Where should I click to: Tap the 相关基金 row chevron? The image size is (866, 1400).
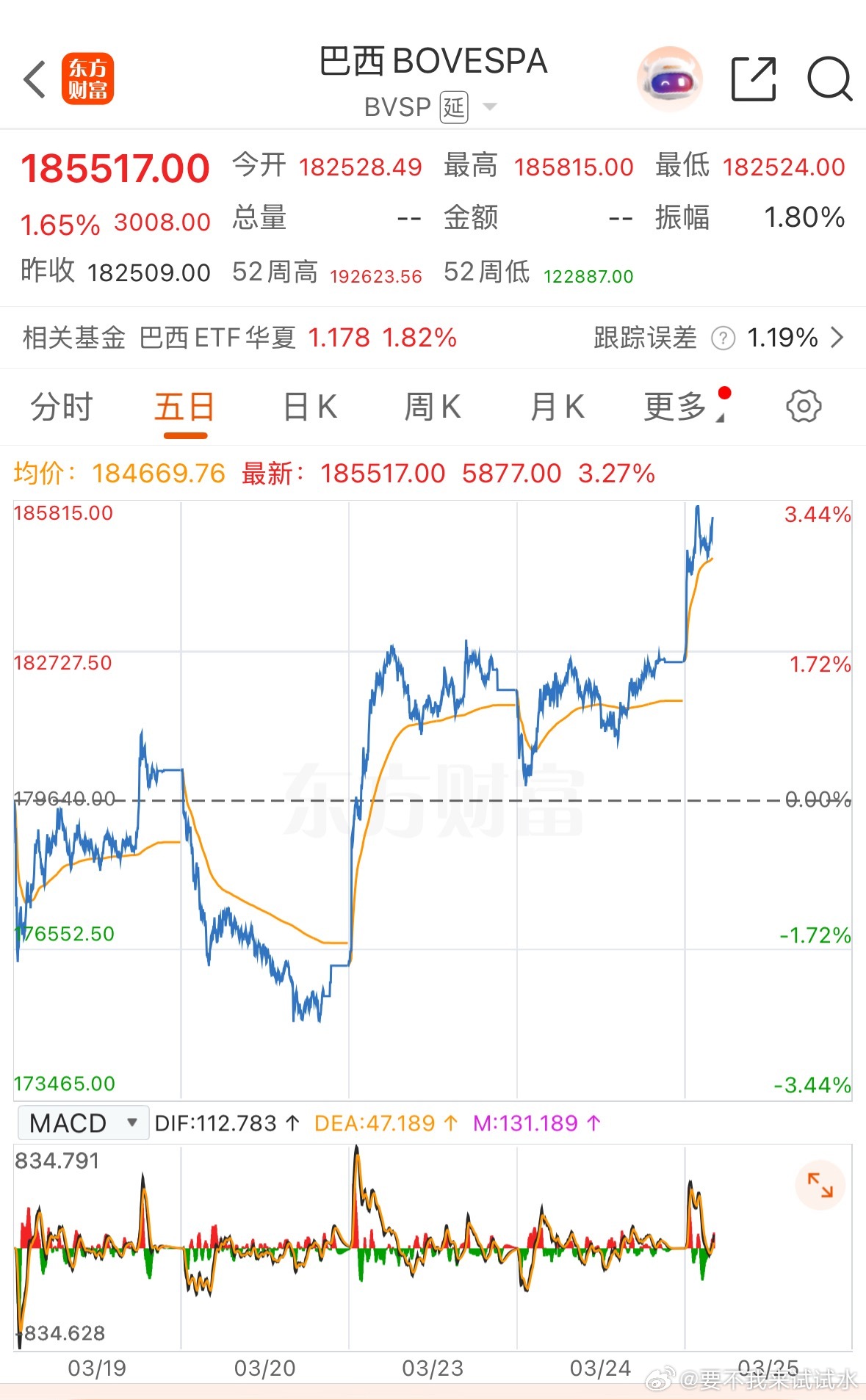[837, 338]
